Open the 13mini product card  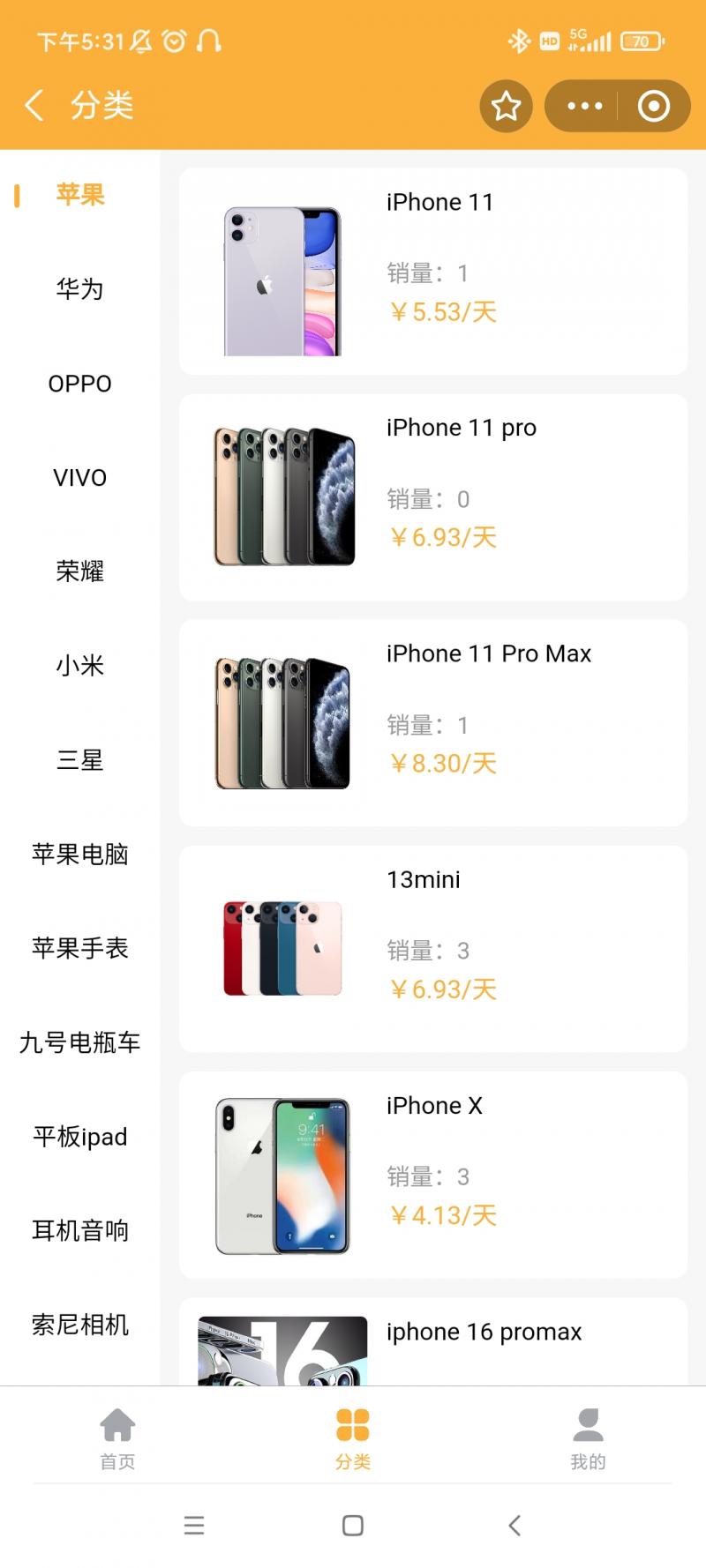coord(432,949)
